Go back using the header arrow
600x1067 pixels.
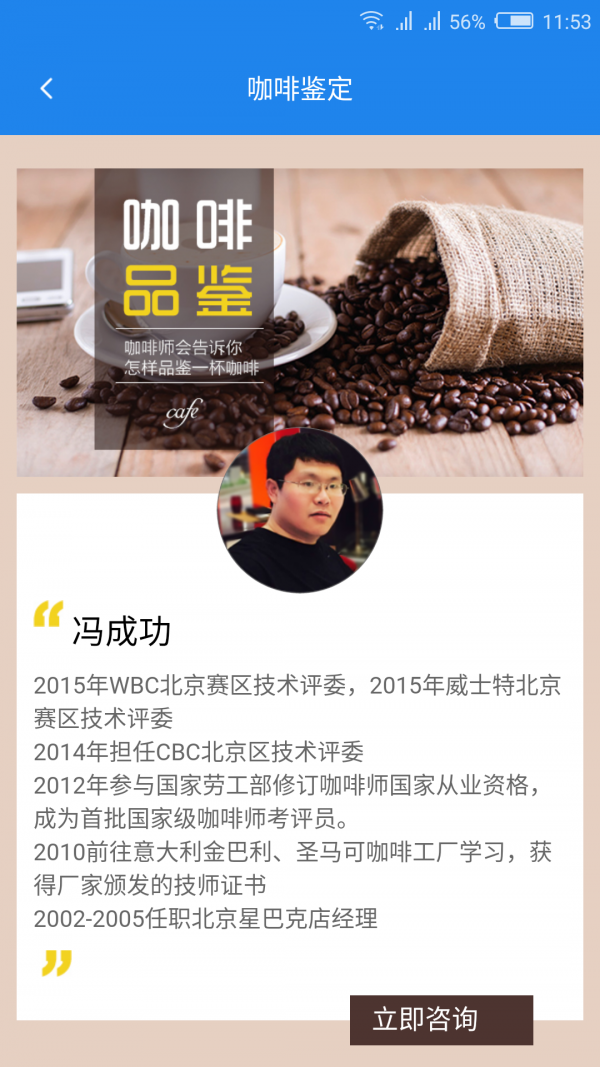pyautogui.click(x=46, y=88)
